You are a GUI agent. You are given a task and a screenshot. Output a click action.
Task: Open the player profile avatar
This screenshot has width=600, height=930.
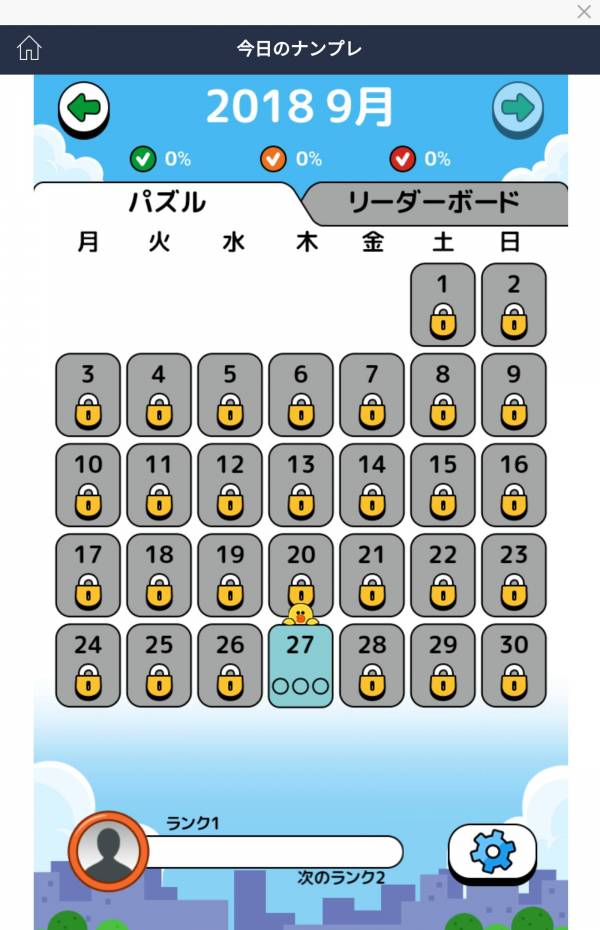[108, 852]
